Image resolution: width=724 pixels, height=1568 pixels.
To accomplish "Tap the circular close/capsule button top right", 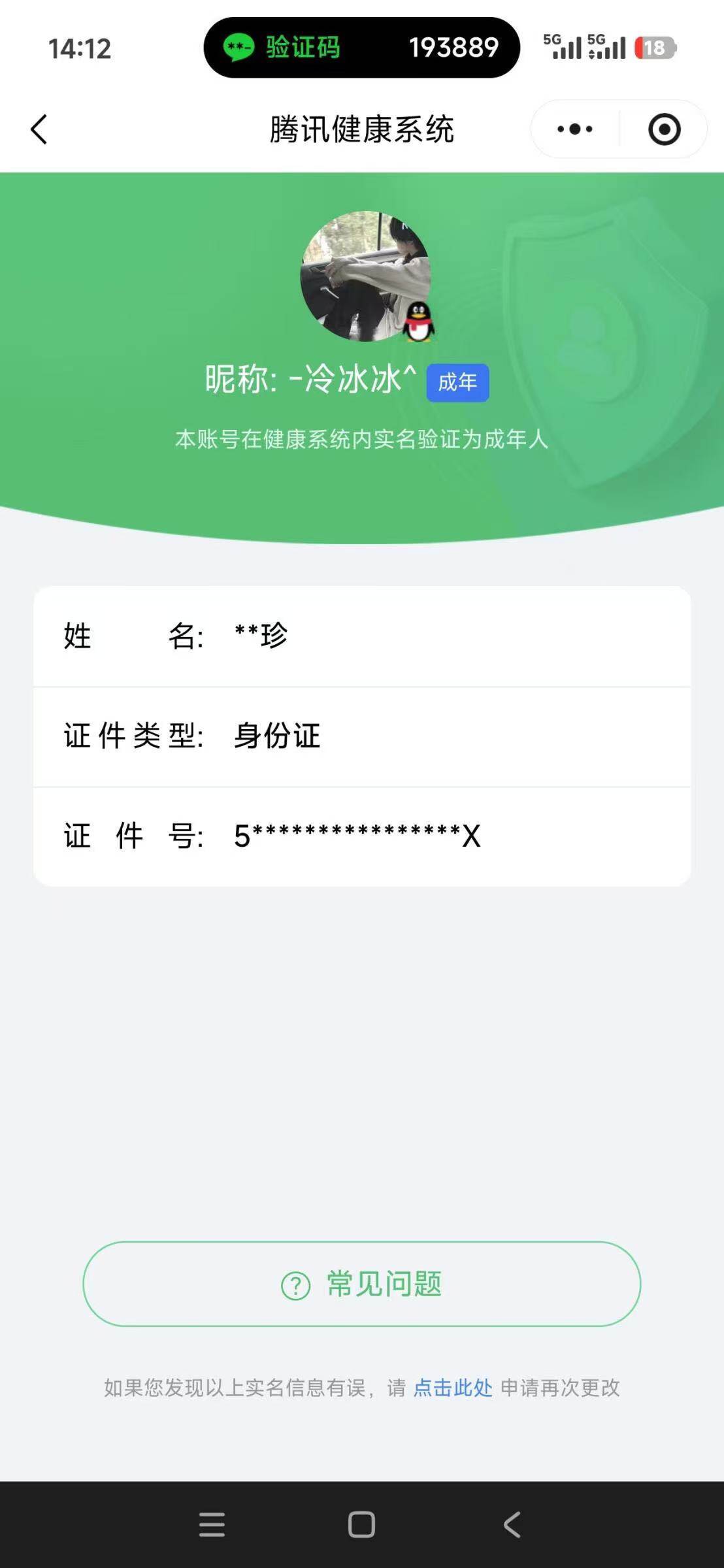I will point(663,129).
